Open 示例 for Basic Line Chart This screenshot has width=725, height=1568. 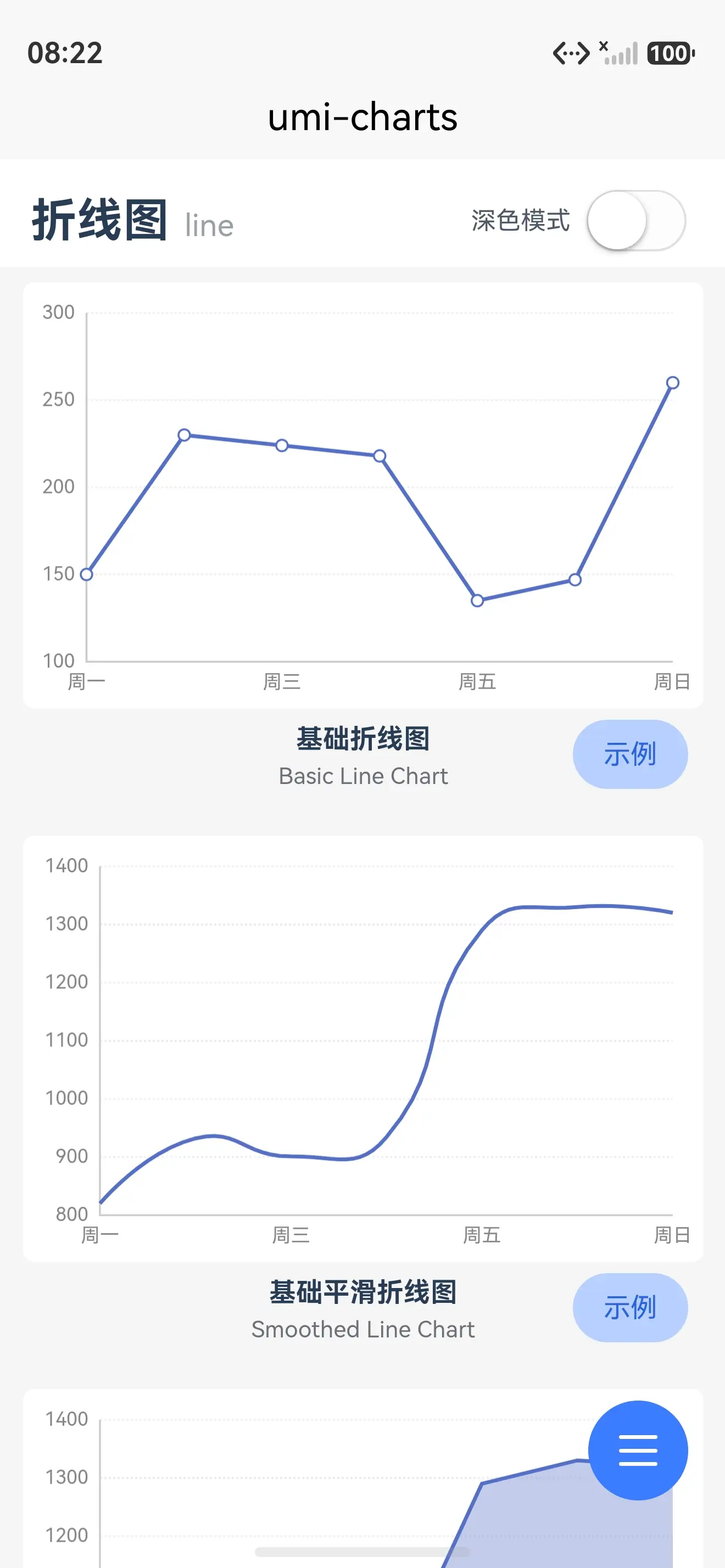(x=630, y=754)
